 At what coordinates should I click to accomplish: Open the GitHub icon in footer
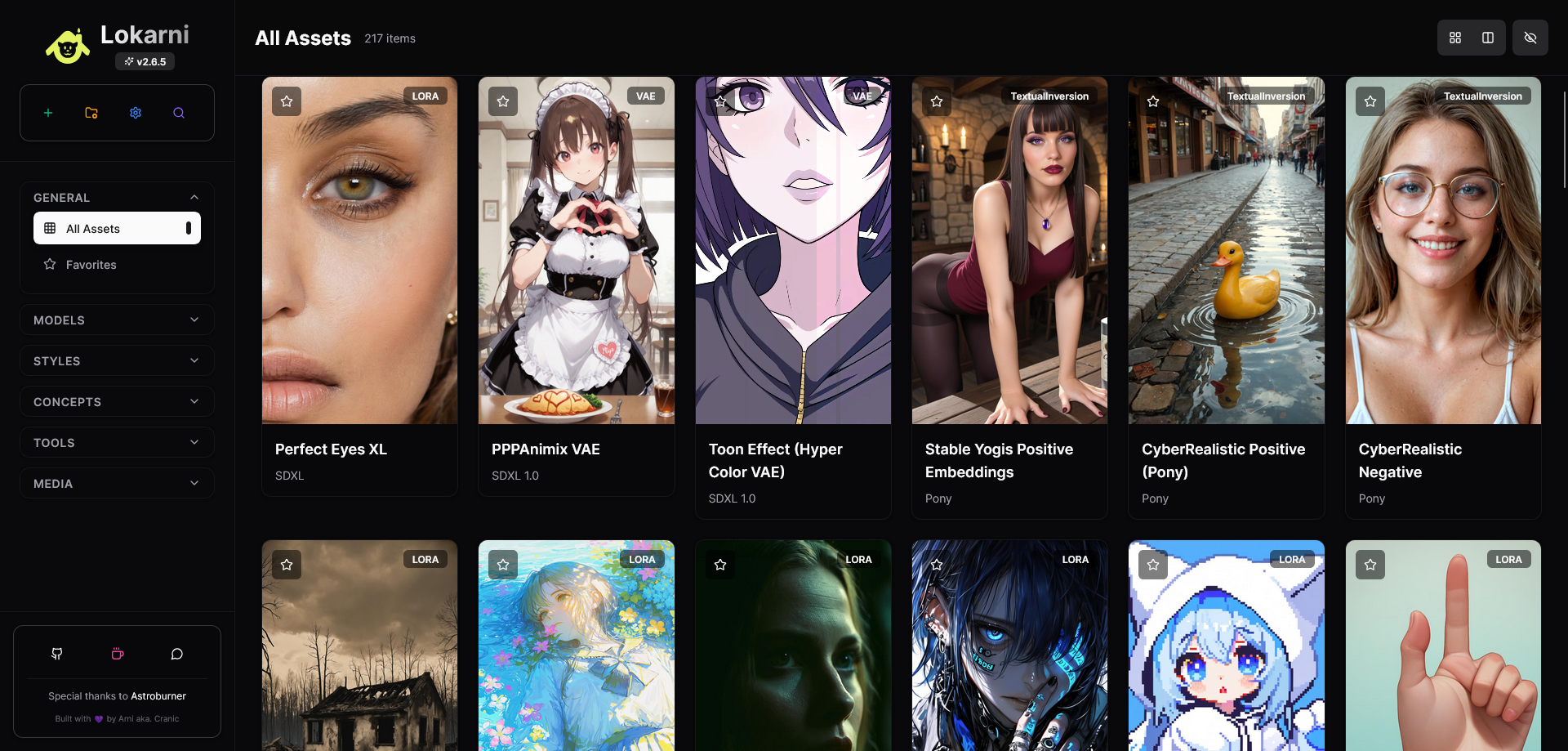coord(57,654)
